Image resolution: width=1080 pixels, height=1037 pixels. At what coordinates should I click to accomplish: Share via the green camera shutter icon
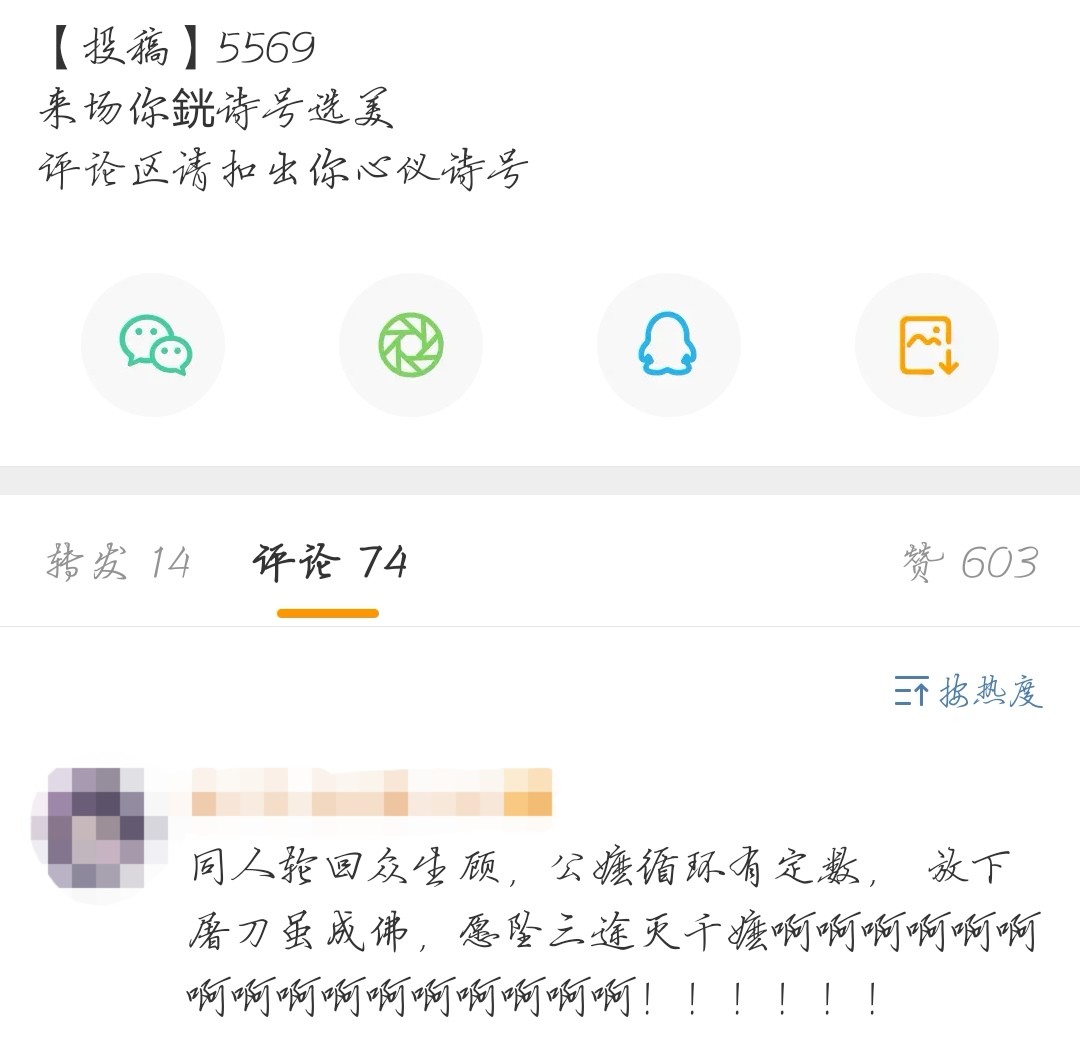[x=411, y=345]
